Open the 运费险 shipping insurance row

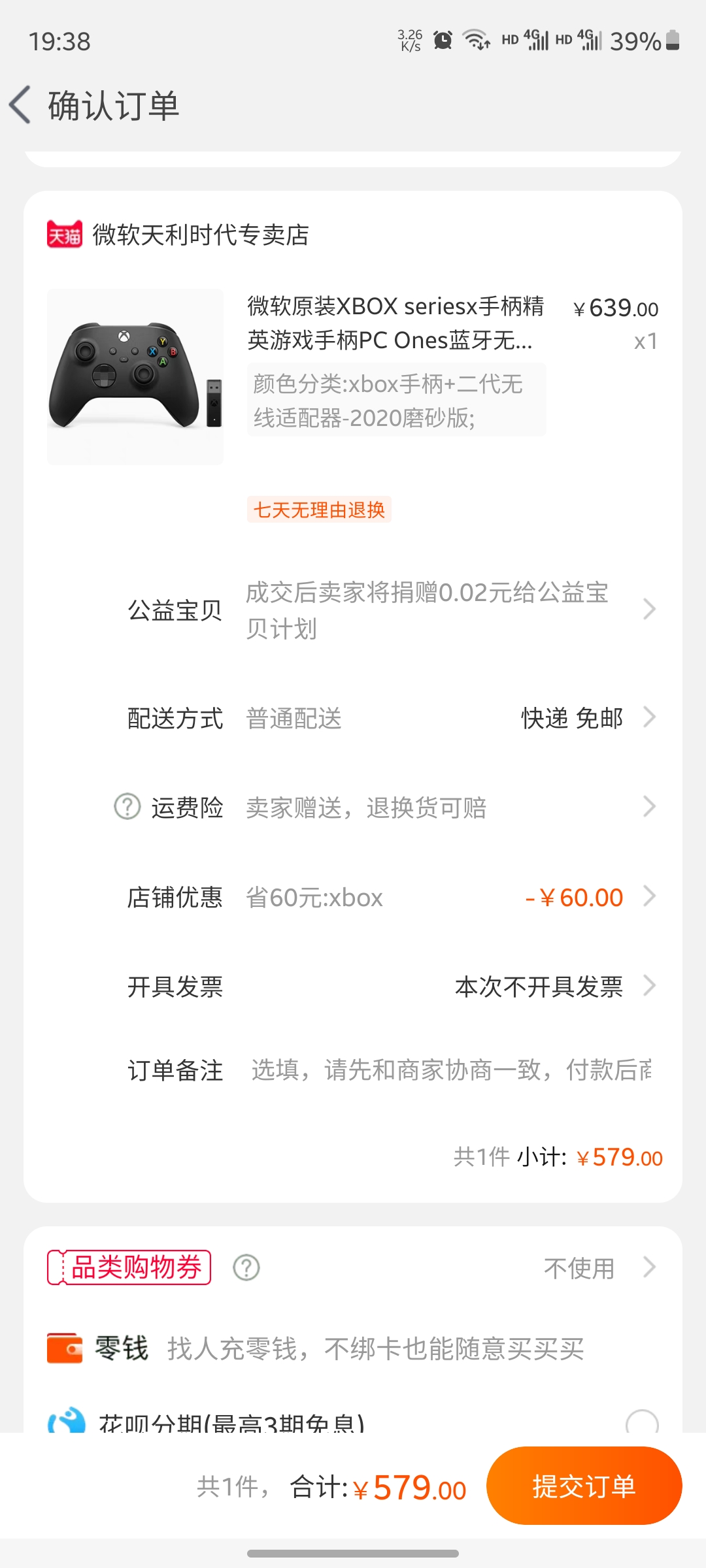point(391,808)
